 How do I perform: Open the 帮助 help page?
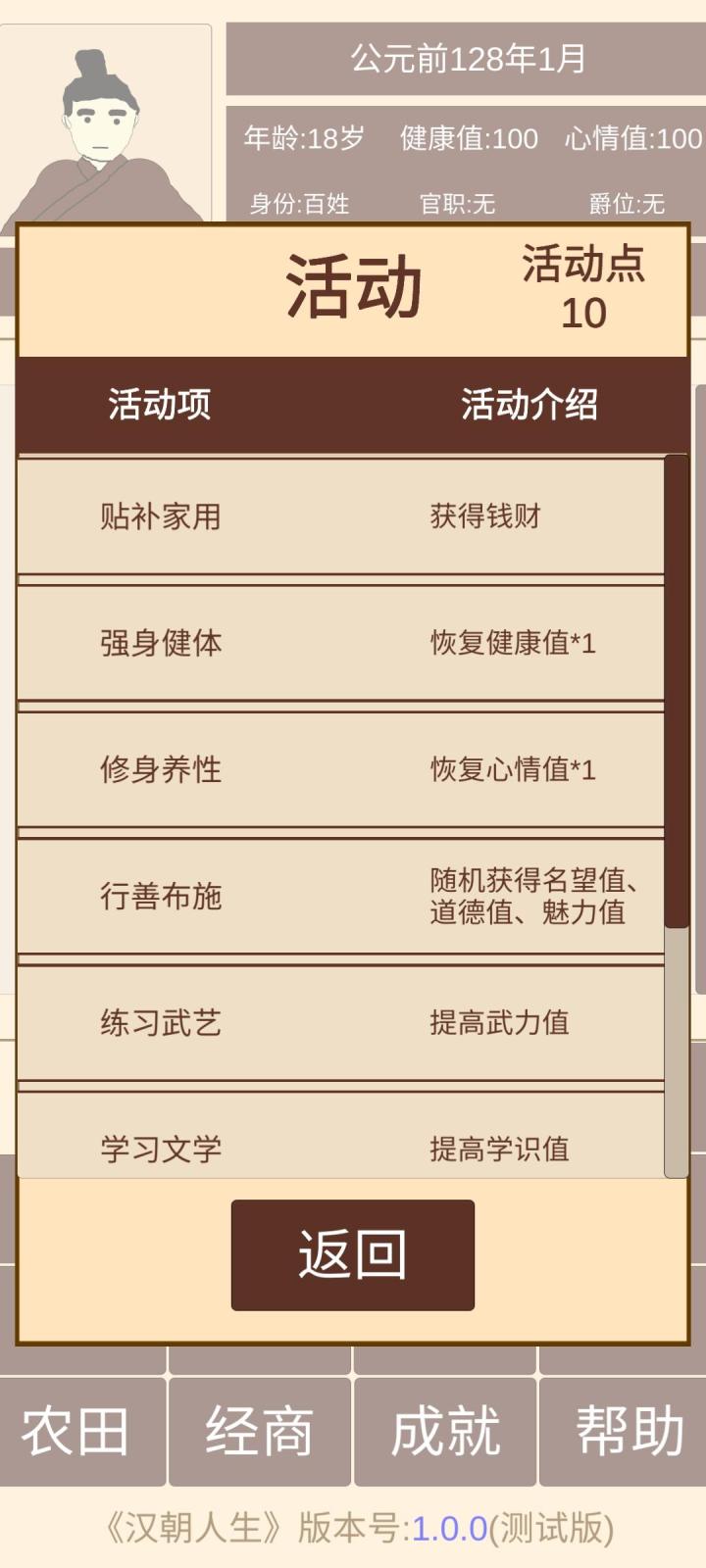624,1432
